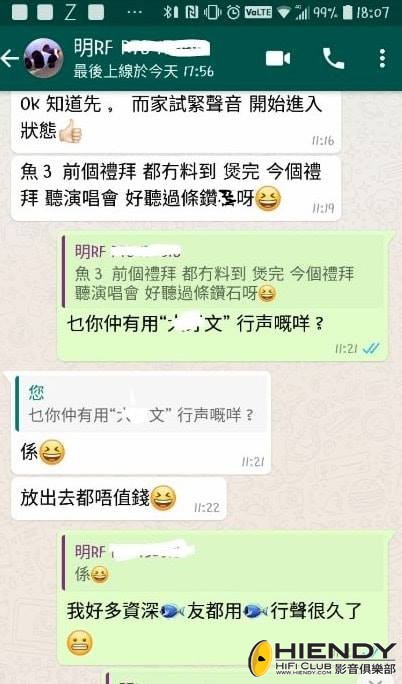Jump to quoted message above 七你仲有用 reply
402x684 pixels.
coord(224,272)
